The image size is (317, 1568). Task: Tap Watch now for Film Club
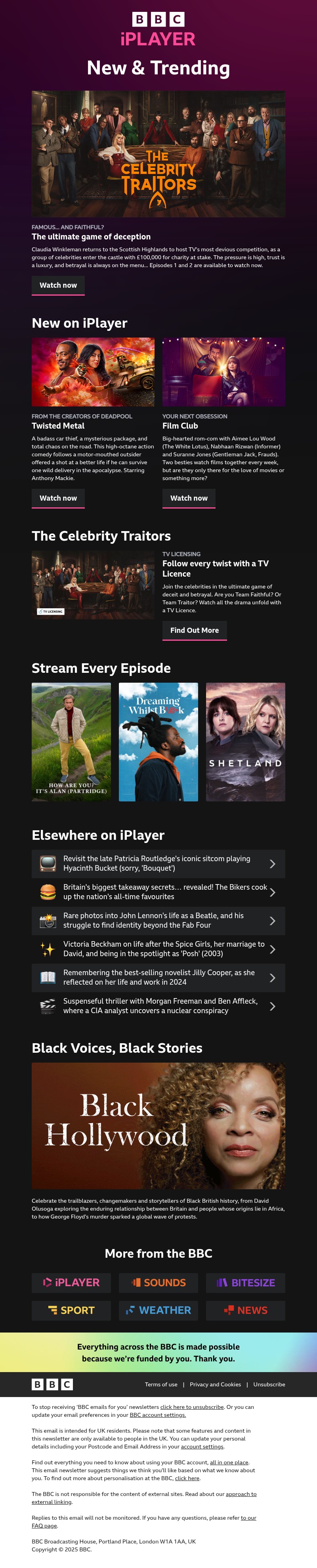coord(188,498)
